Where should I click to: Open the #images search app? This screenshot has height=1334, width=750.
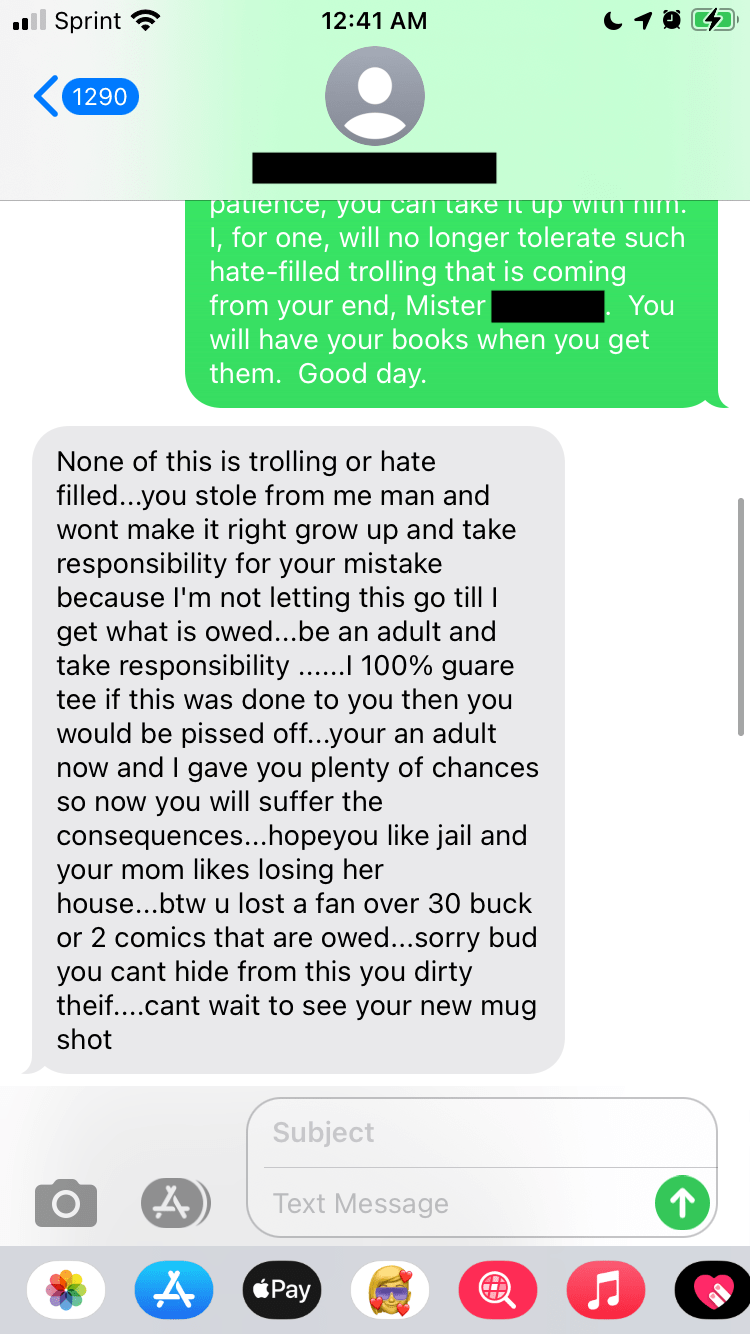click(x=497, y=1290)
